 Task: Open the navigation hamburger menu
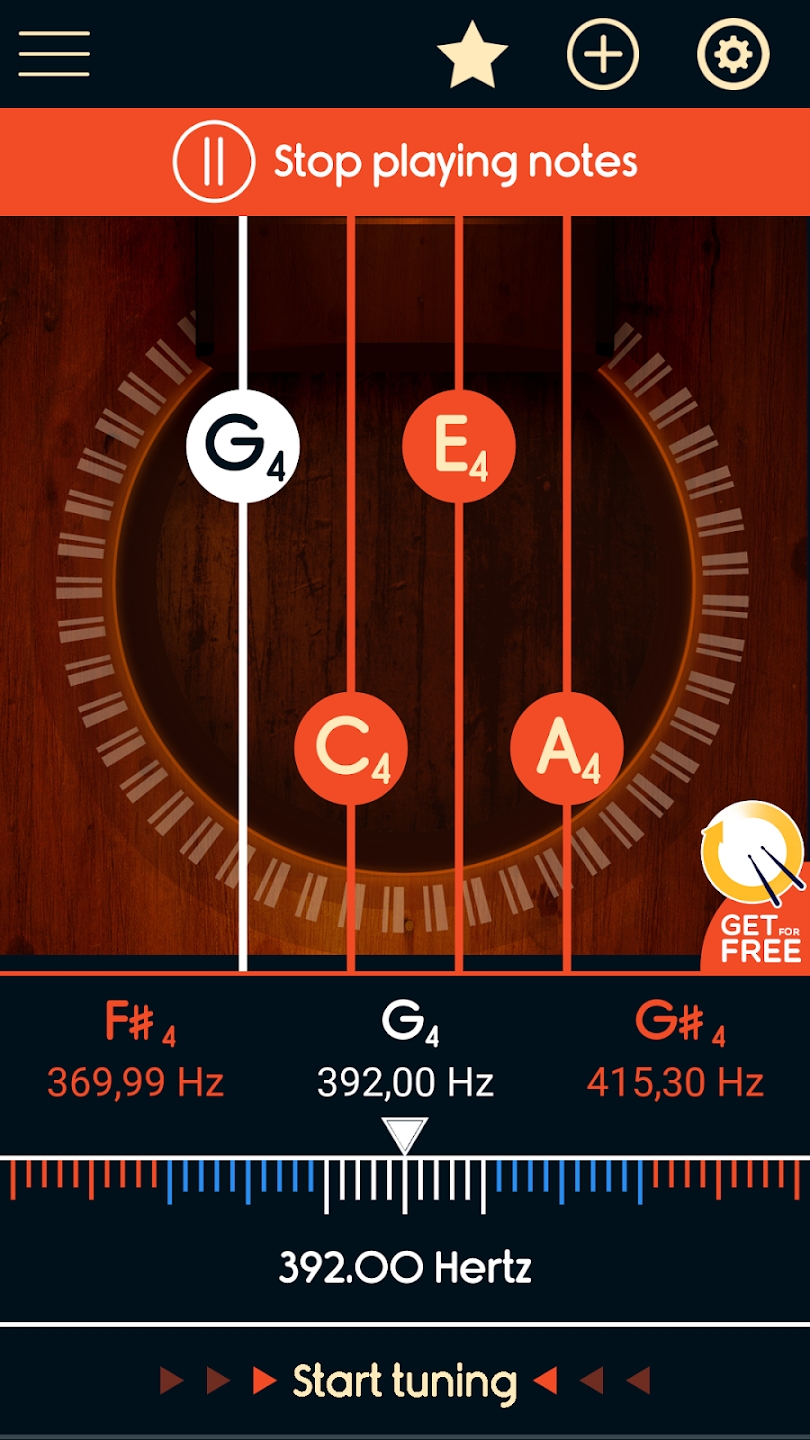(53, 55)
